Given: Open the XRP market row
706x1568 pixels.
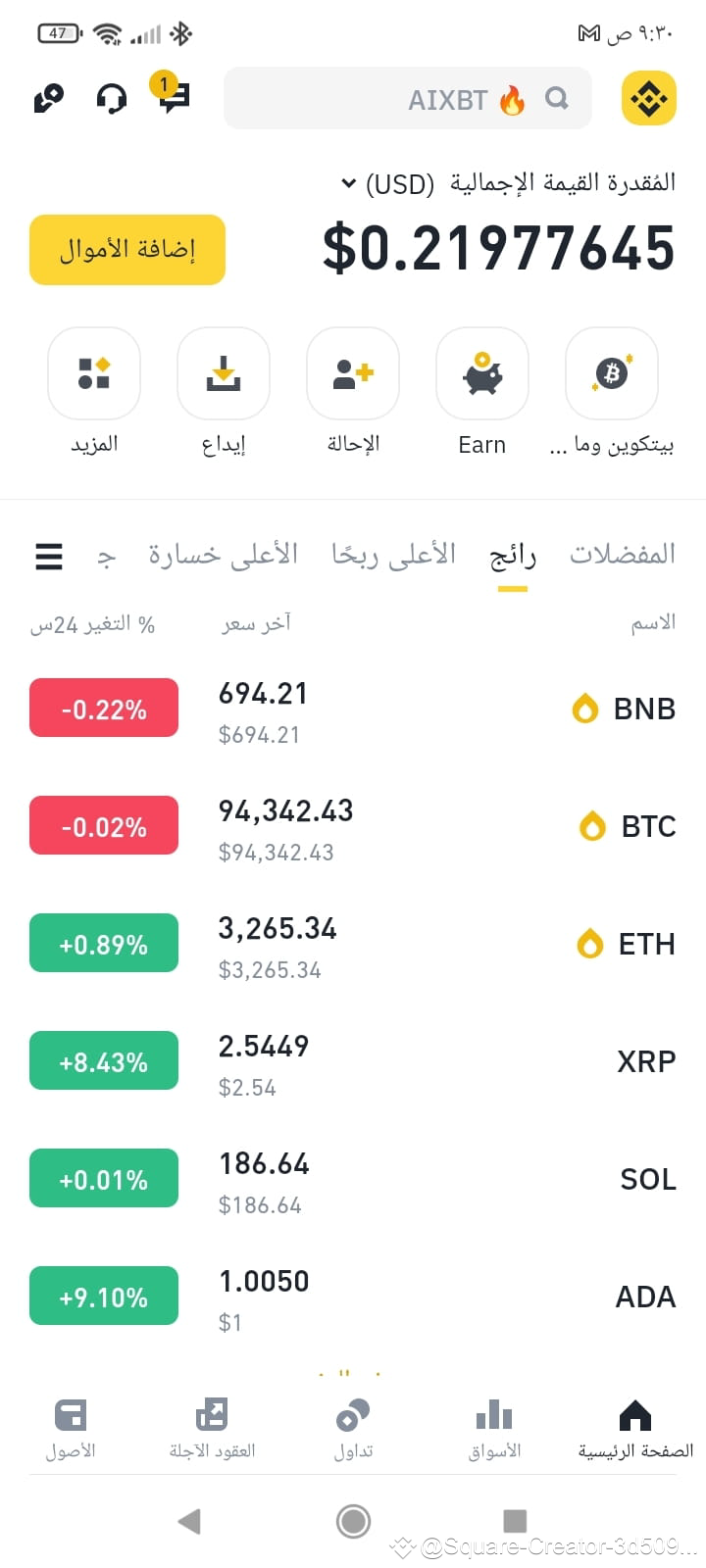Looking at the screenshot, I should 353,1061.
